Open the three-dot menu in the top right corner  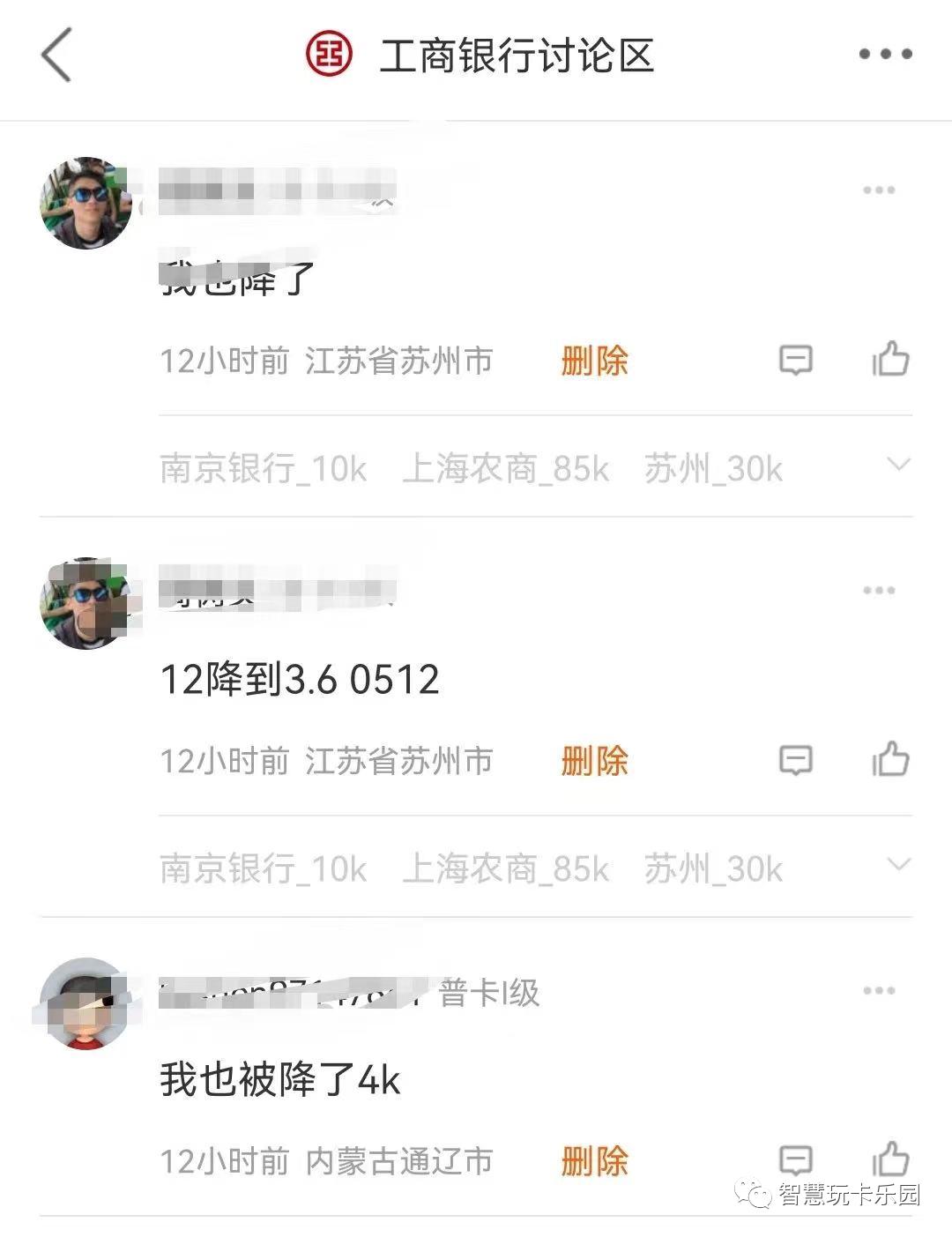pos(883,55)
